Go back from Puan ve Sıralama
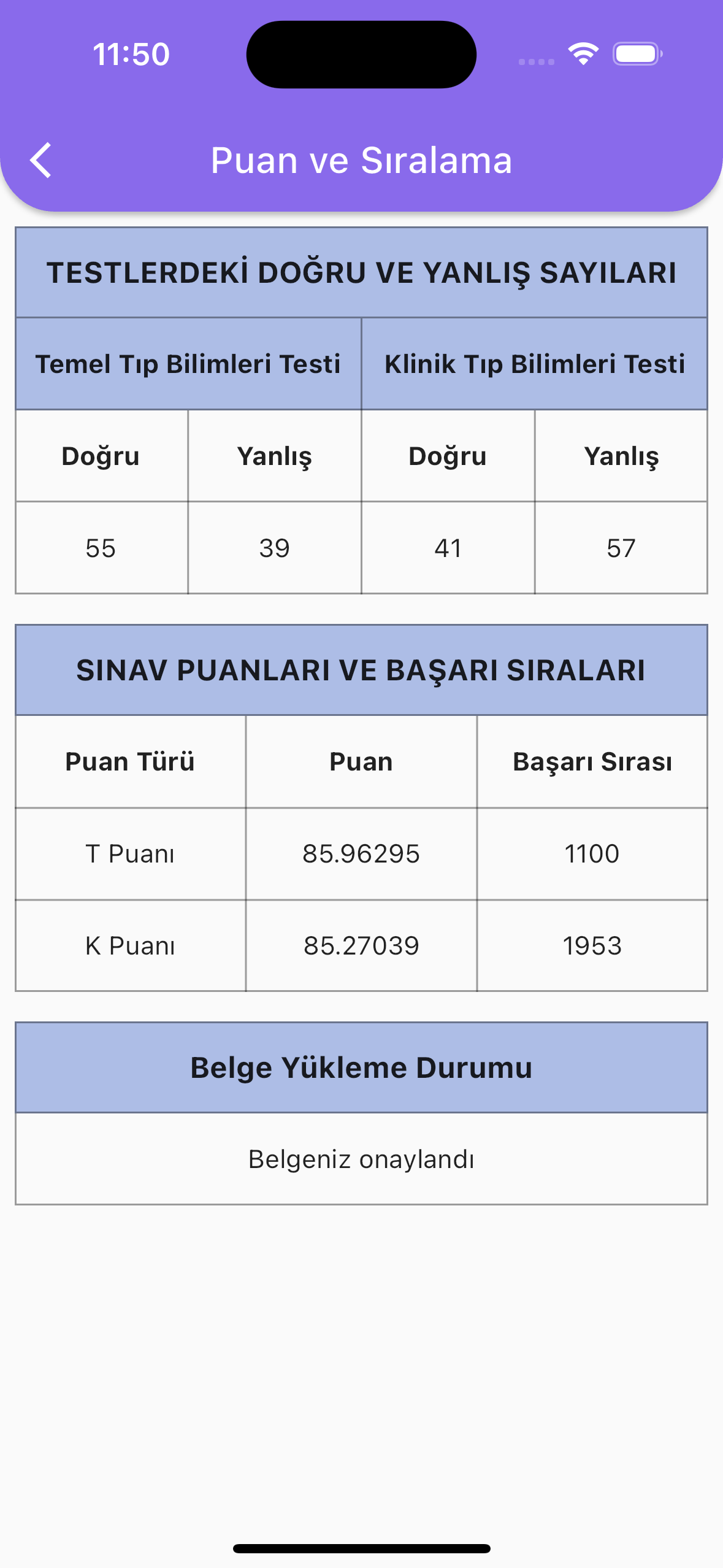The height and width of the screenshot is (1568, 723). tap(41, 161)
